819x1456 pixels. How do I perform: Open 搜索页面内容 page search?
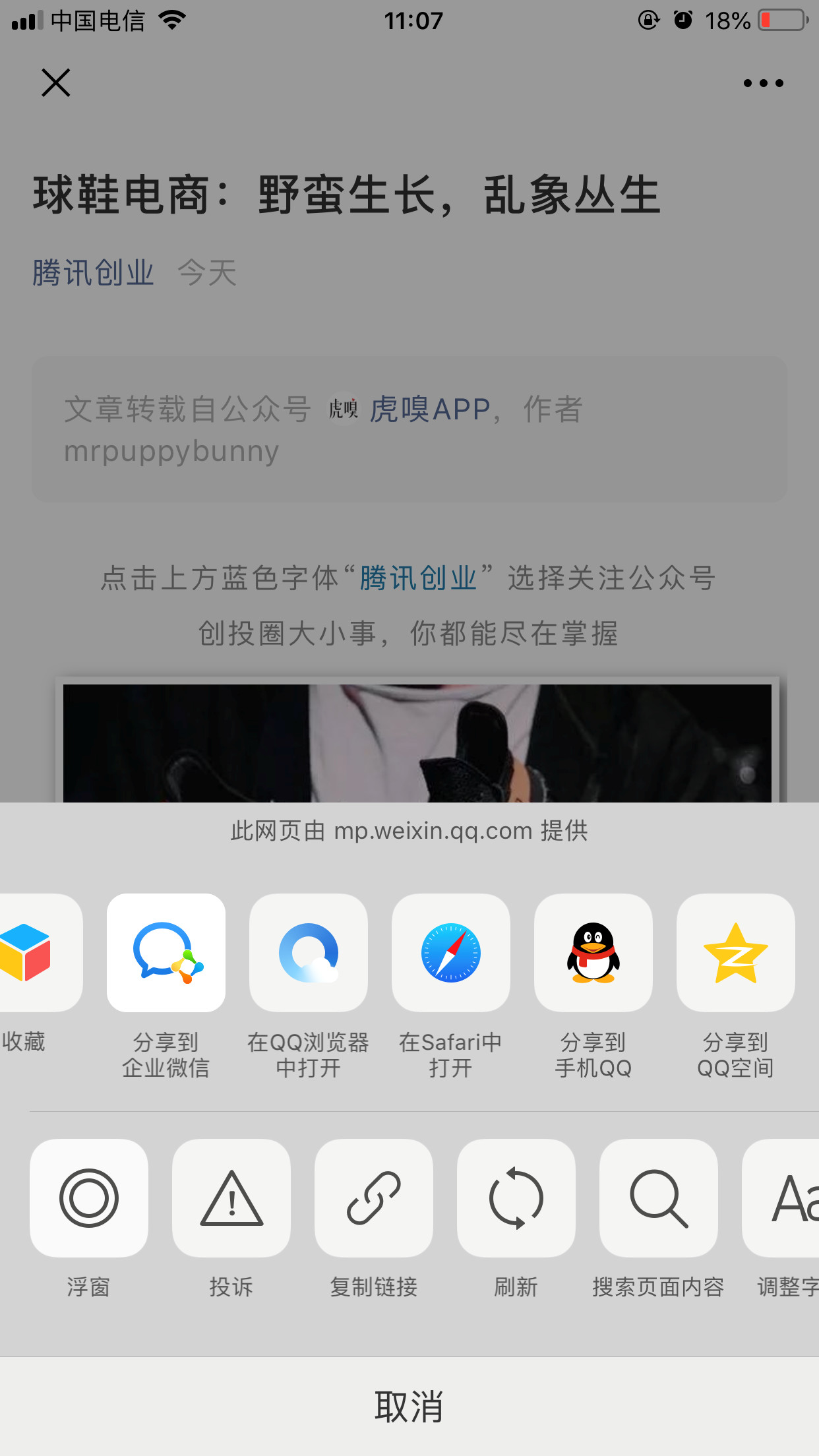click(659, 1198)
